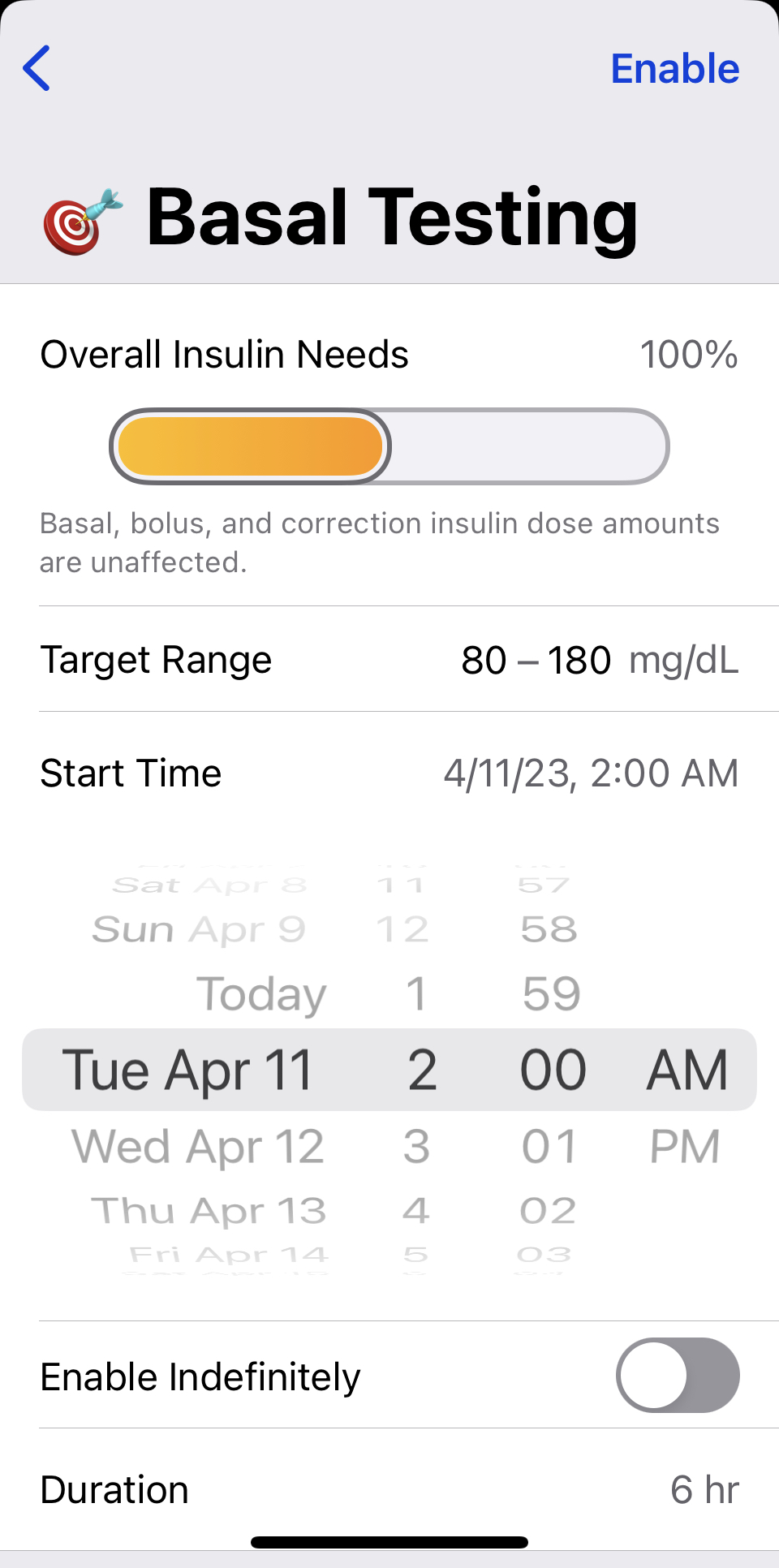Select Today in the date wheel
Viewport: 779px width, 1568px height.
[x=260, y=993]
